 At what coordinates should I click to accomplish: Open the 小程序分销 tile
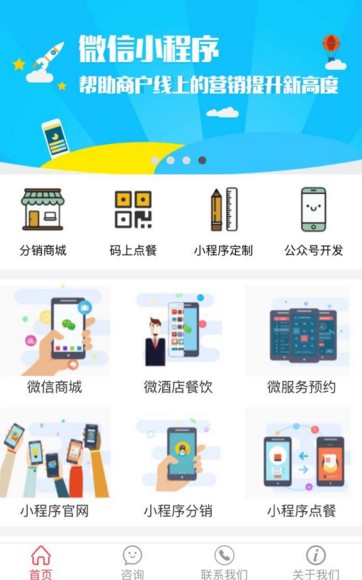click(178, 464)
